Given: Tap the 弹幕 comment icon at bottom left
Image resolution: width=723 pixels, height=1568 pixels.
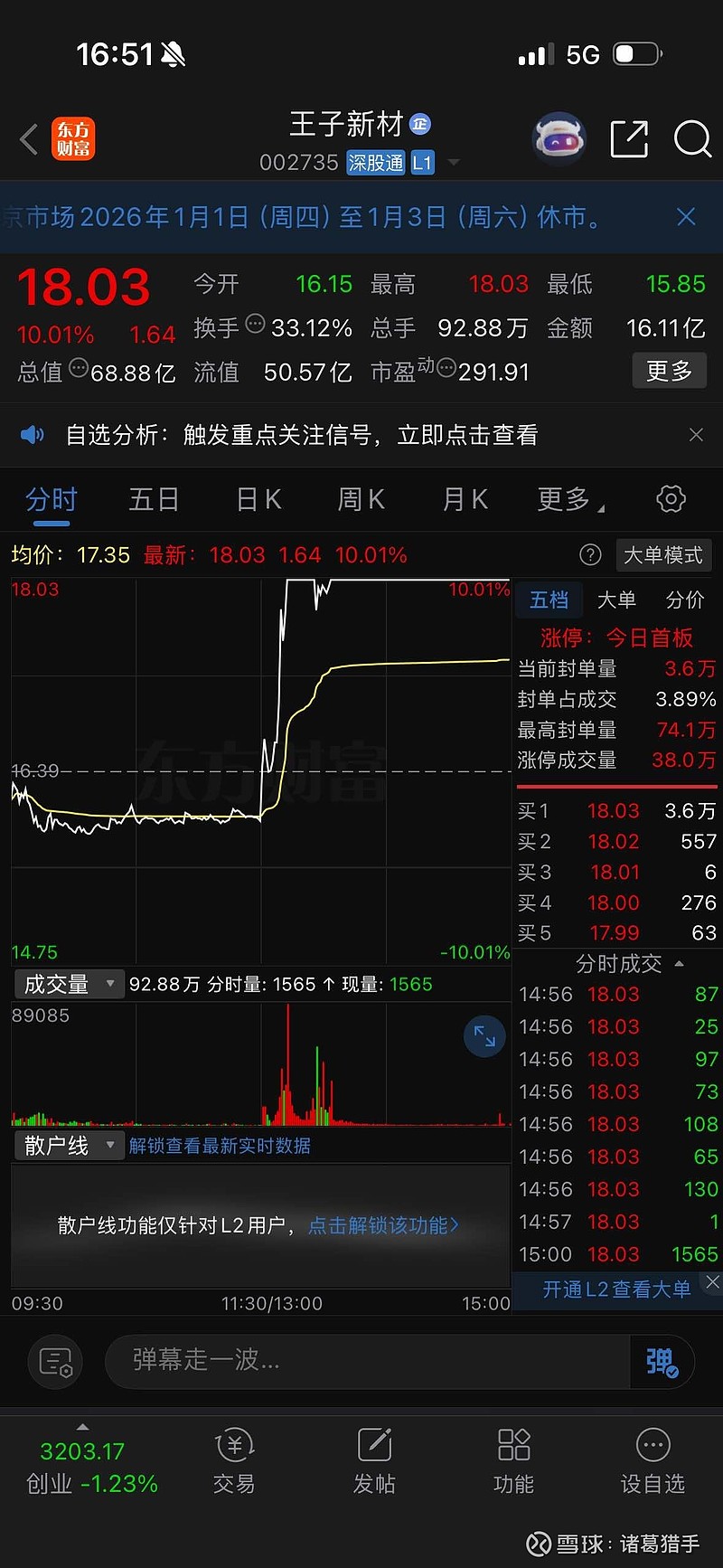Looking at the screenshot, I should (x=55, y=1362).
